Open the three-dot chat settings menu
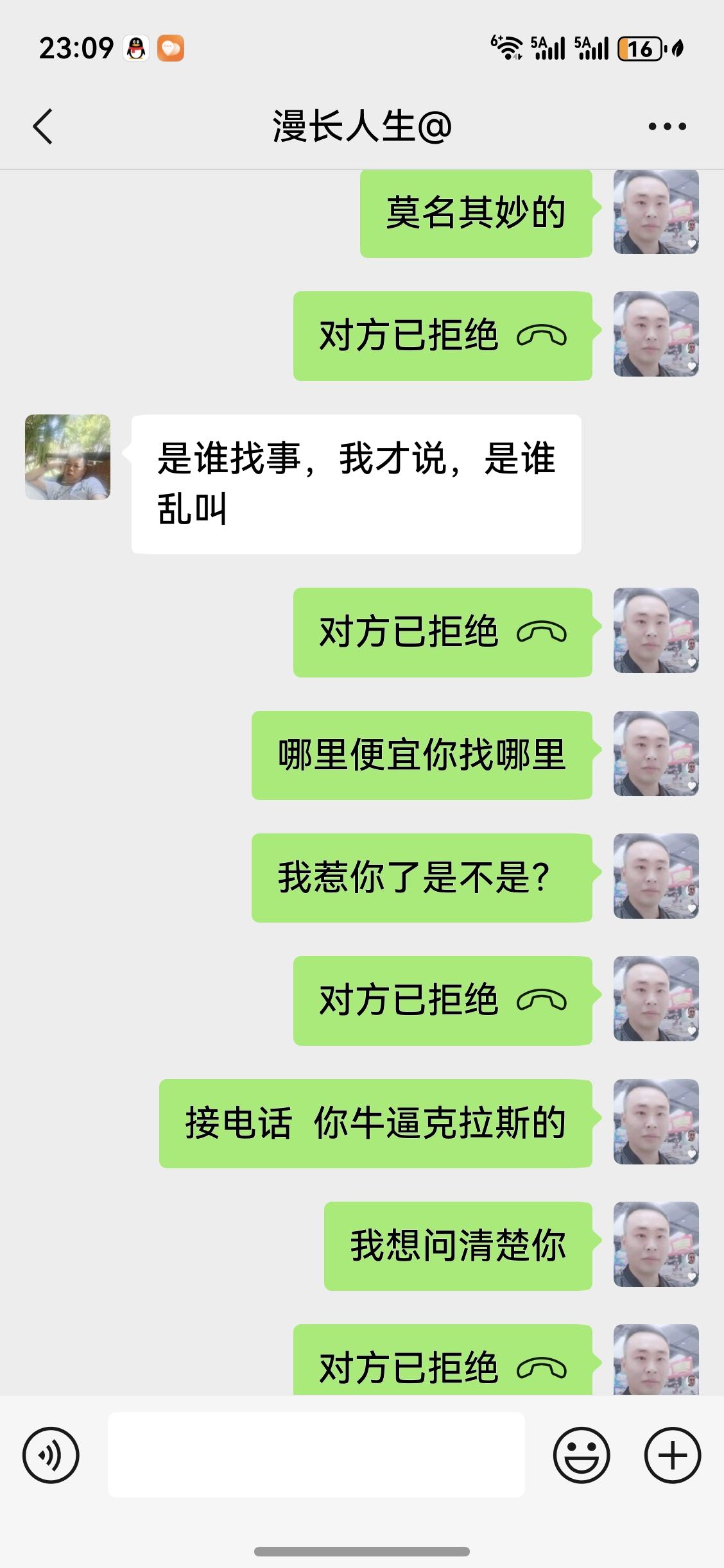Viewport: 724px width, 1568px height. pyautogui.click(x=666, y=126)
